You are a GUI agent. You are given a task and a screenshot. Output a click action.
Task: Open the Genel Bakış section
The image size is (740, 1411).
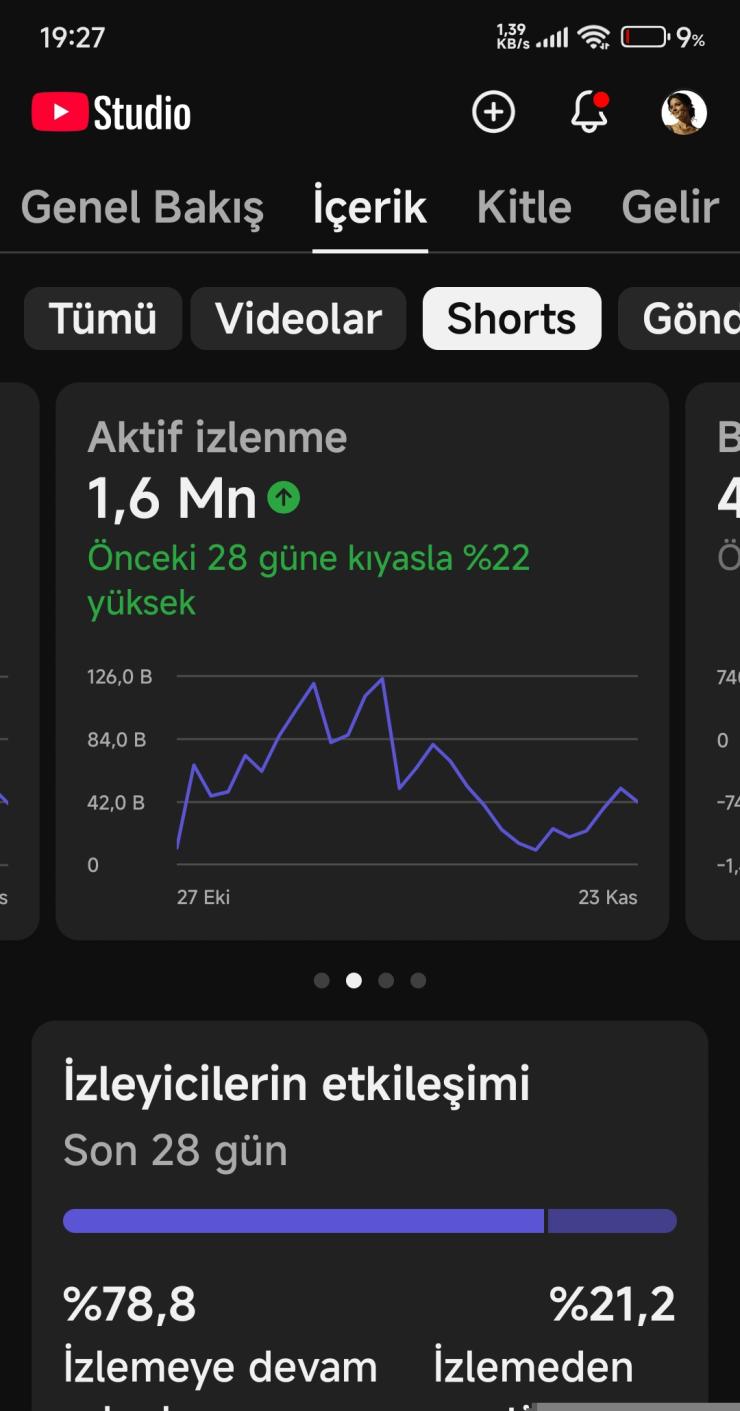(141, 207)
